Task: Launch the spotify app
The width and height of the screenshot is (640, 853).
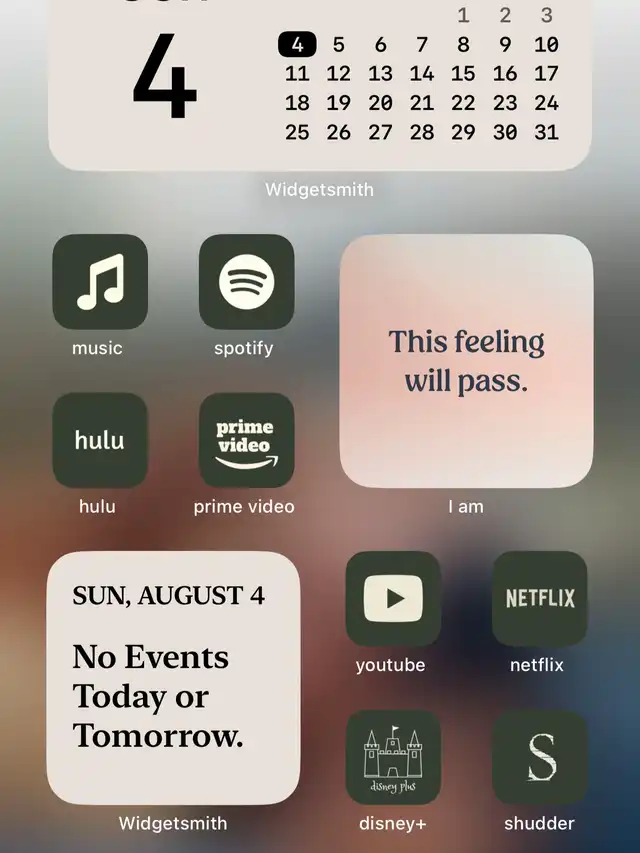Action: click(246, 282)
